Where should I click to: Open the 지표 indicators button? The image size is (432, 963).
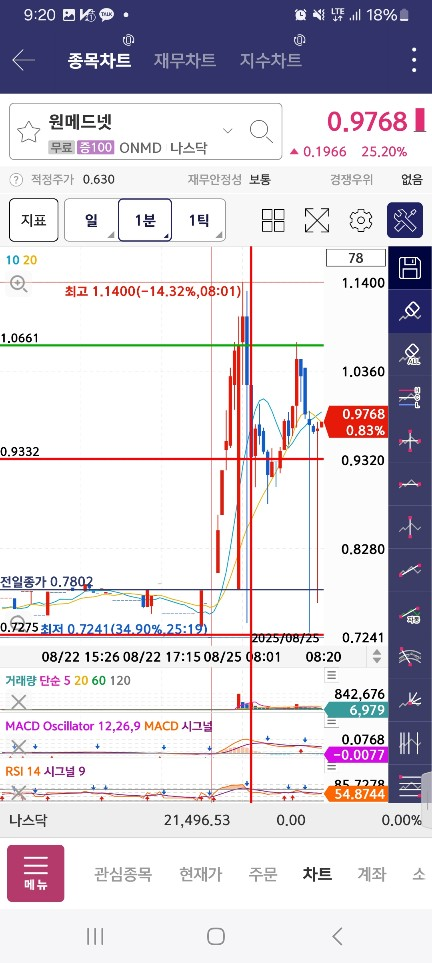pyautogui.click(x=34, y=220)
